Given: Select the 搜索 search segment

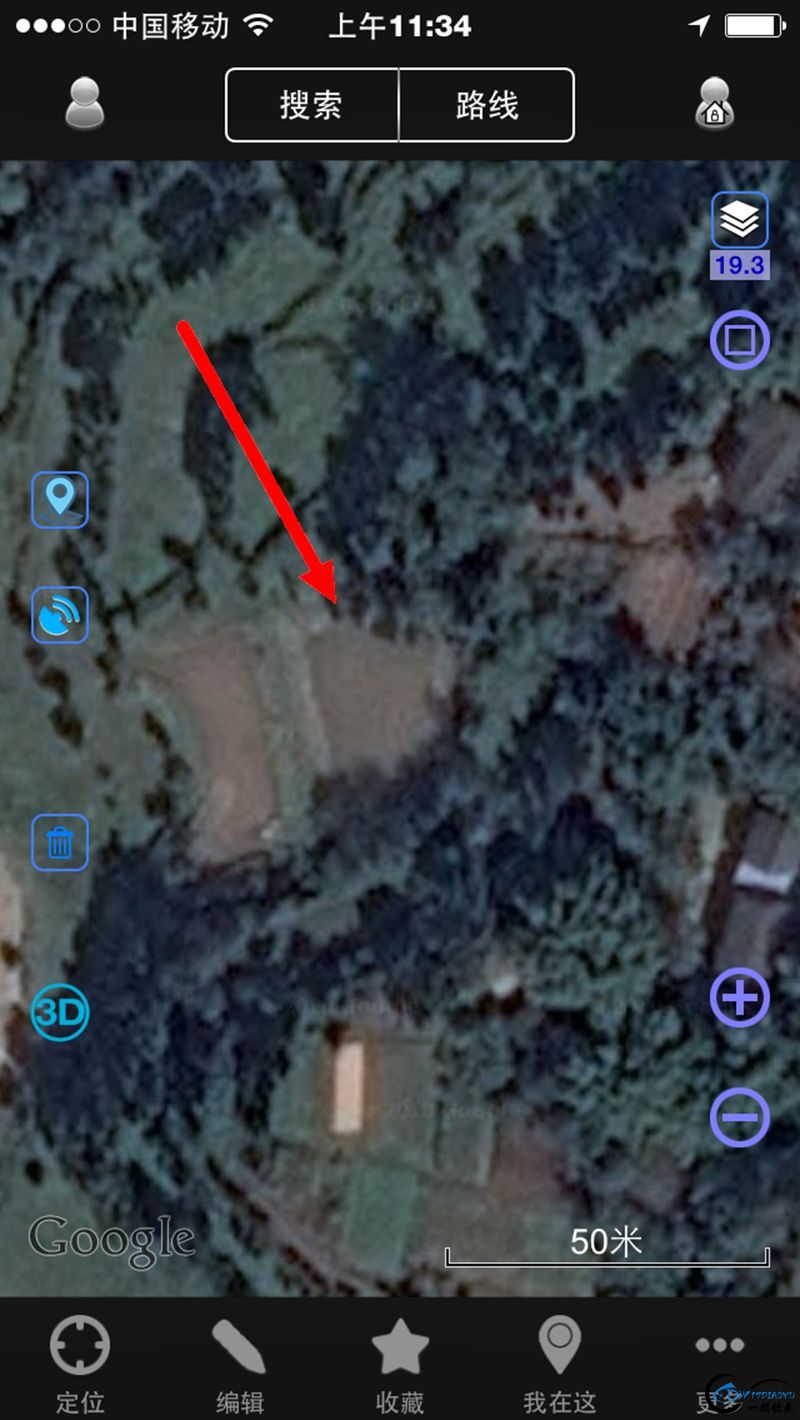Looking at the screenshot, I should (x=311, y=105).
